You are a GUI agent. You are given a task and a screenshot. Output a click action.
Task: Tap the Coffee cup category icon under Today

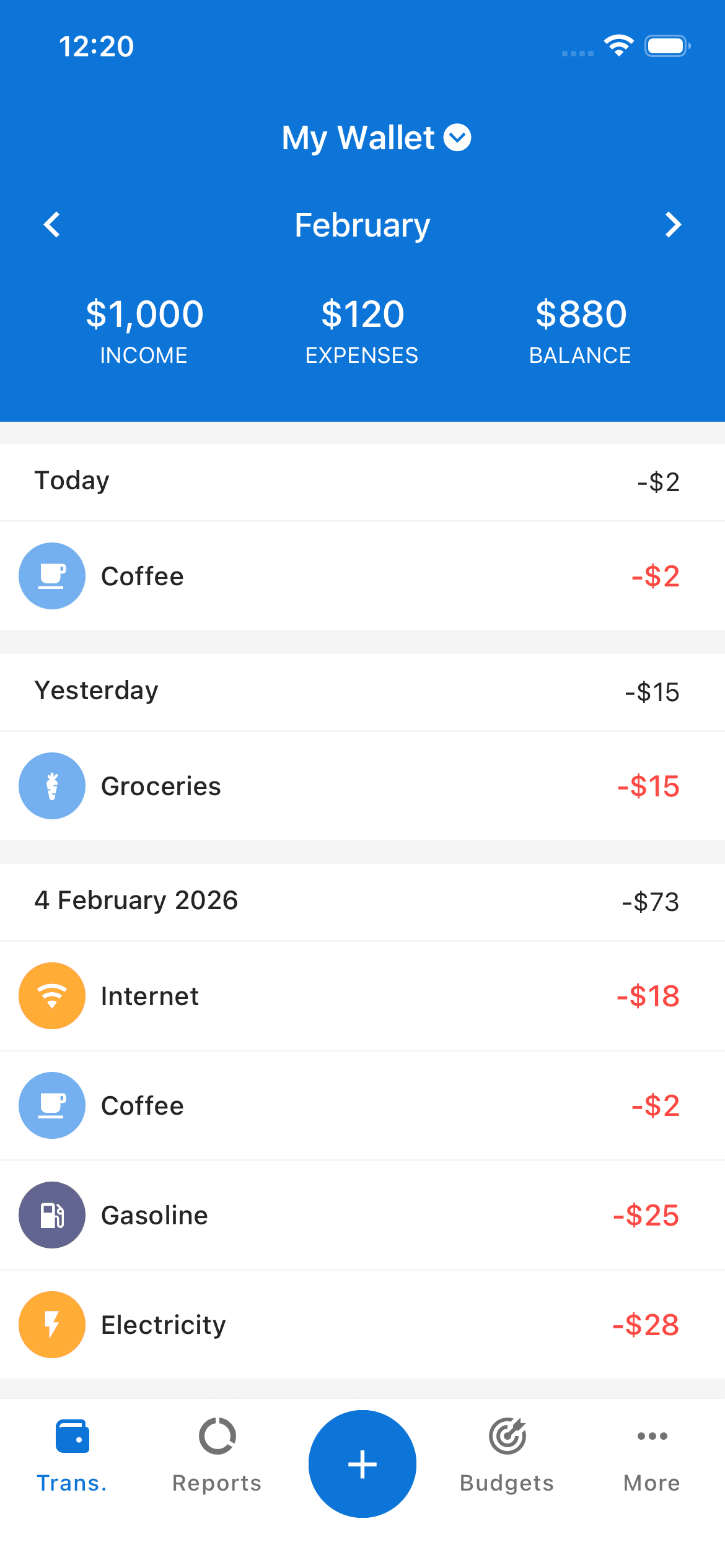coord(52,575)
